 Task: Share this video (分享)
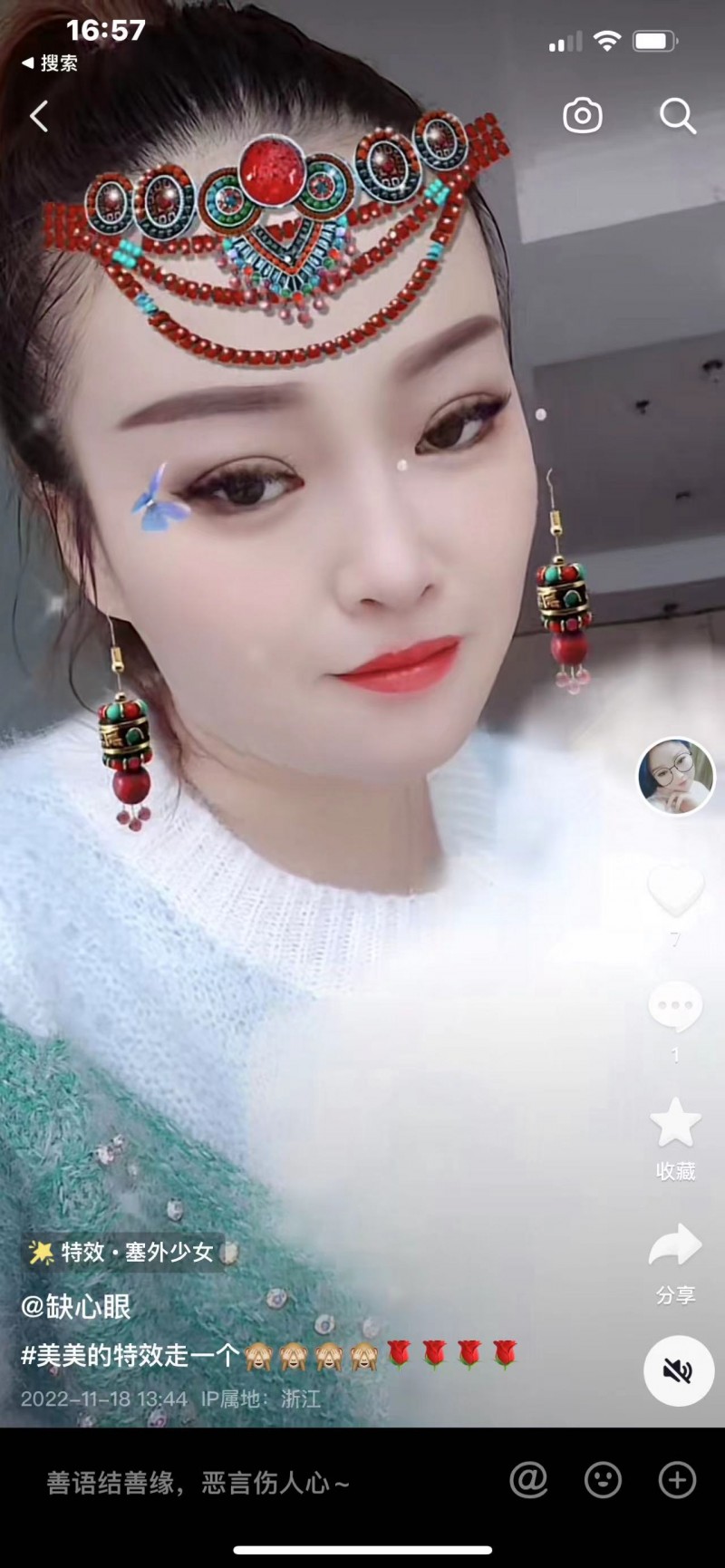coord(676,1263)
